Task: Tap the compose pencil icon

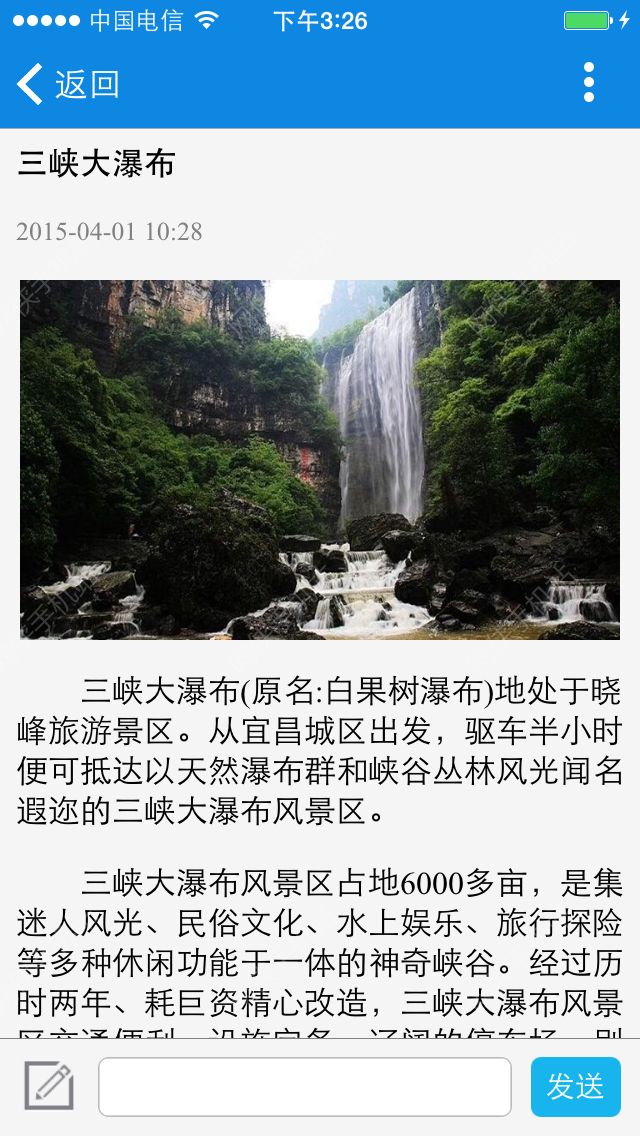Action: [49, 1087]
